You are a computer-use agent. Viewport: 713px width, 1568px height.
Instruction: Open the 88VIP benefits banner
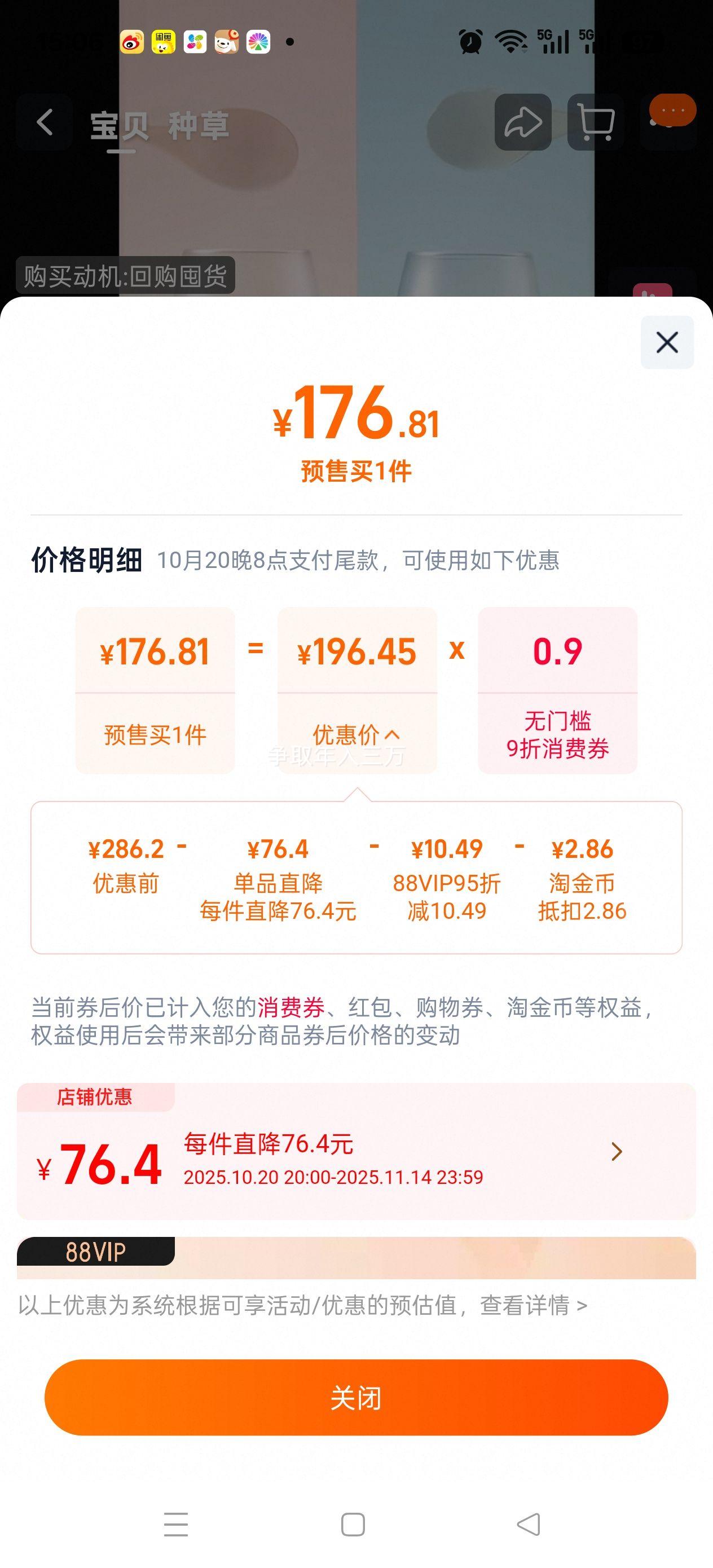pos(356,1257)
